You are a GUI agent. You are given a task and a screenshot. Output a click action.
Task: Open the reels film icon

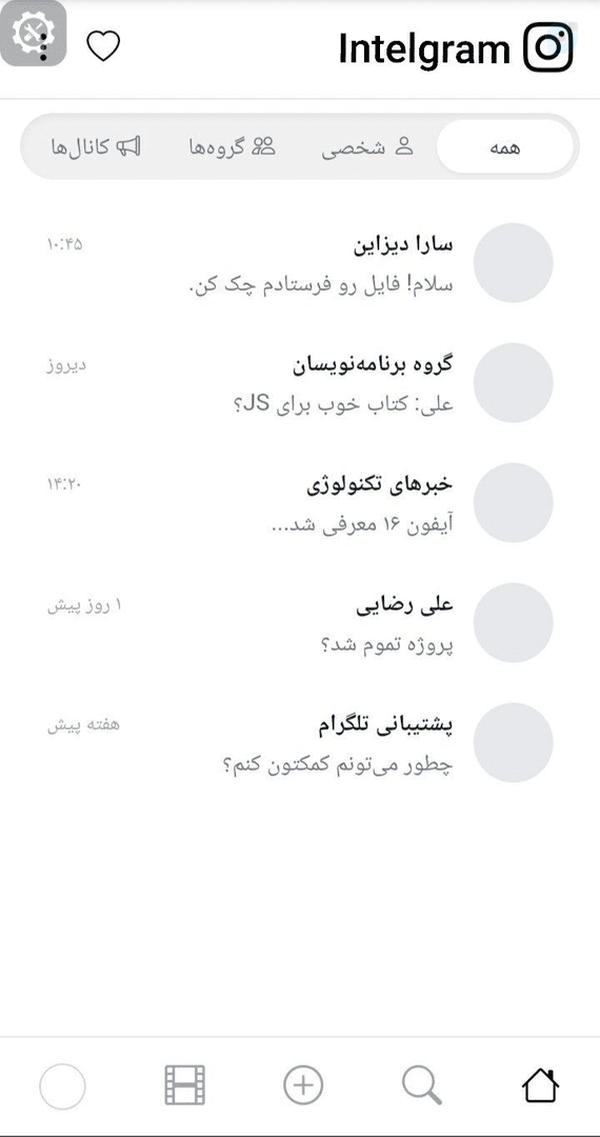(184, 1086)
